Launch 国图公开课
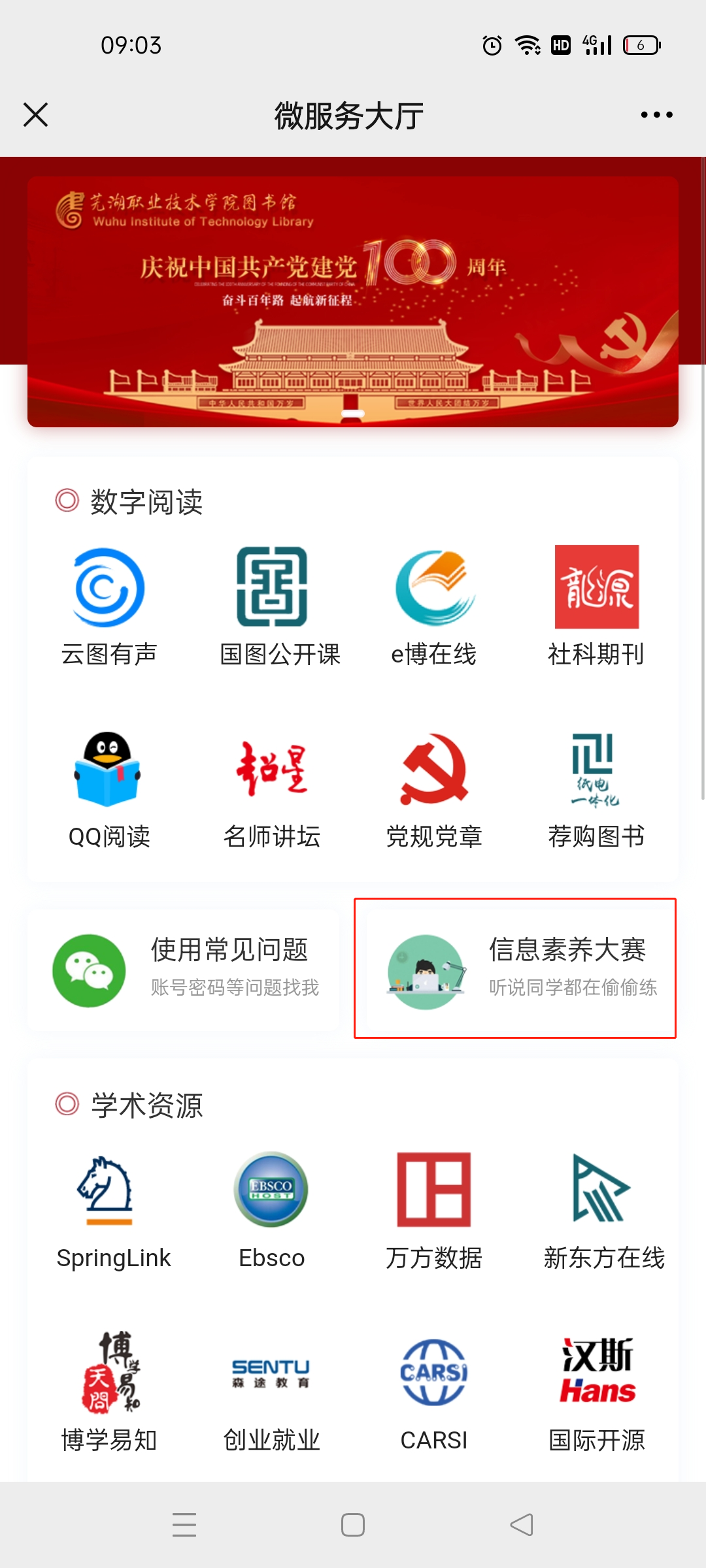Screen dimensions: 706x1568 point(273,606)
